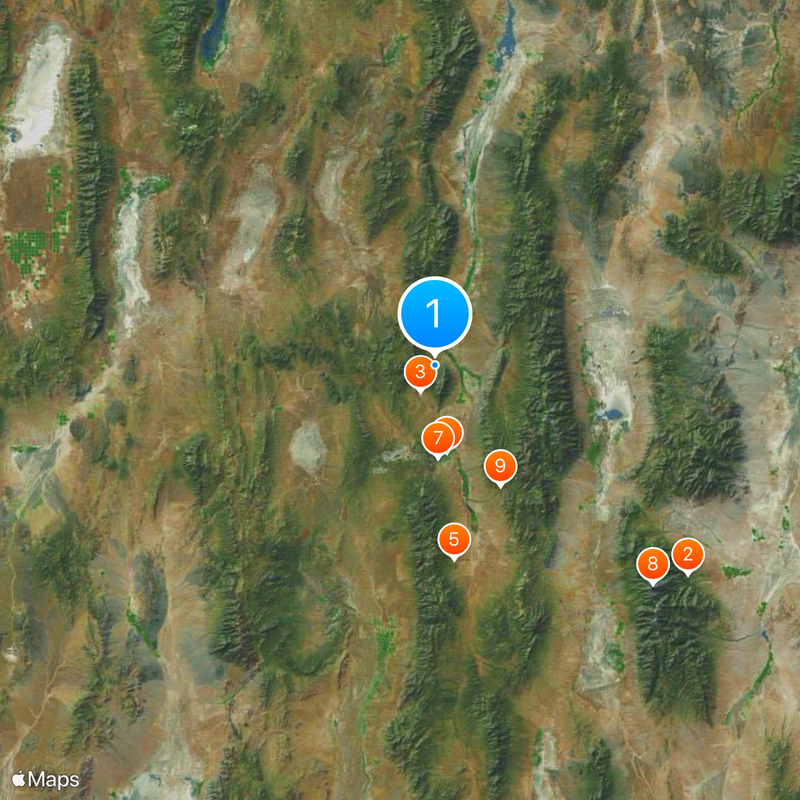The height and width of the screenshot is (800, 800).
Task: Open the orange pin numbered 7
Action: (437, 439)
